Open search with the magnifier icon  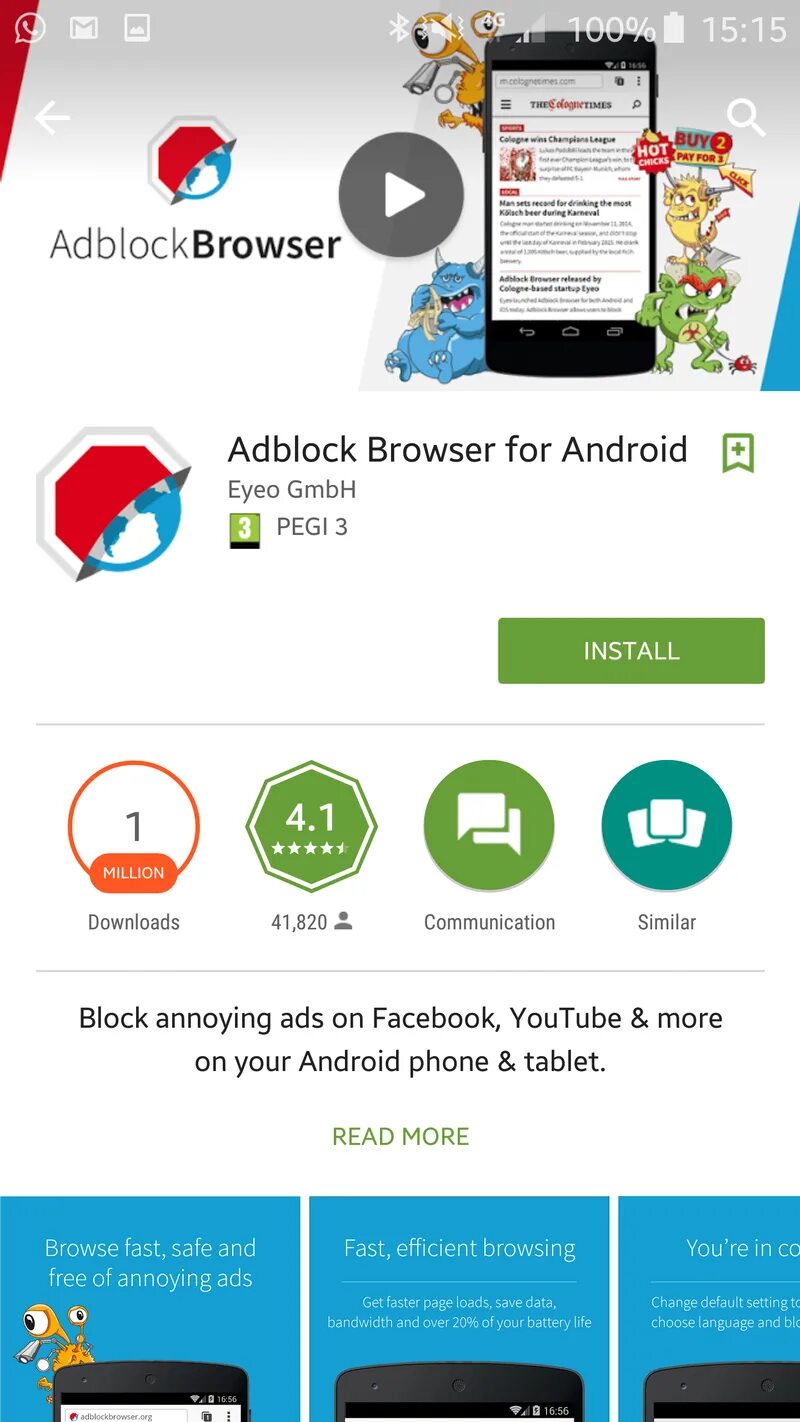coord(746,119)
